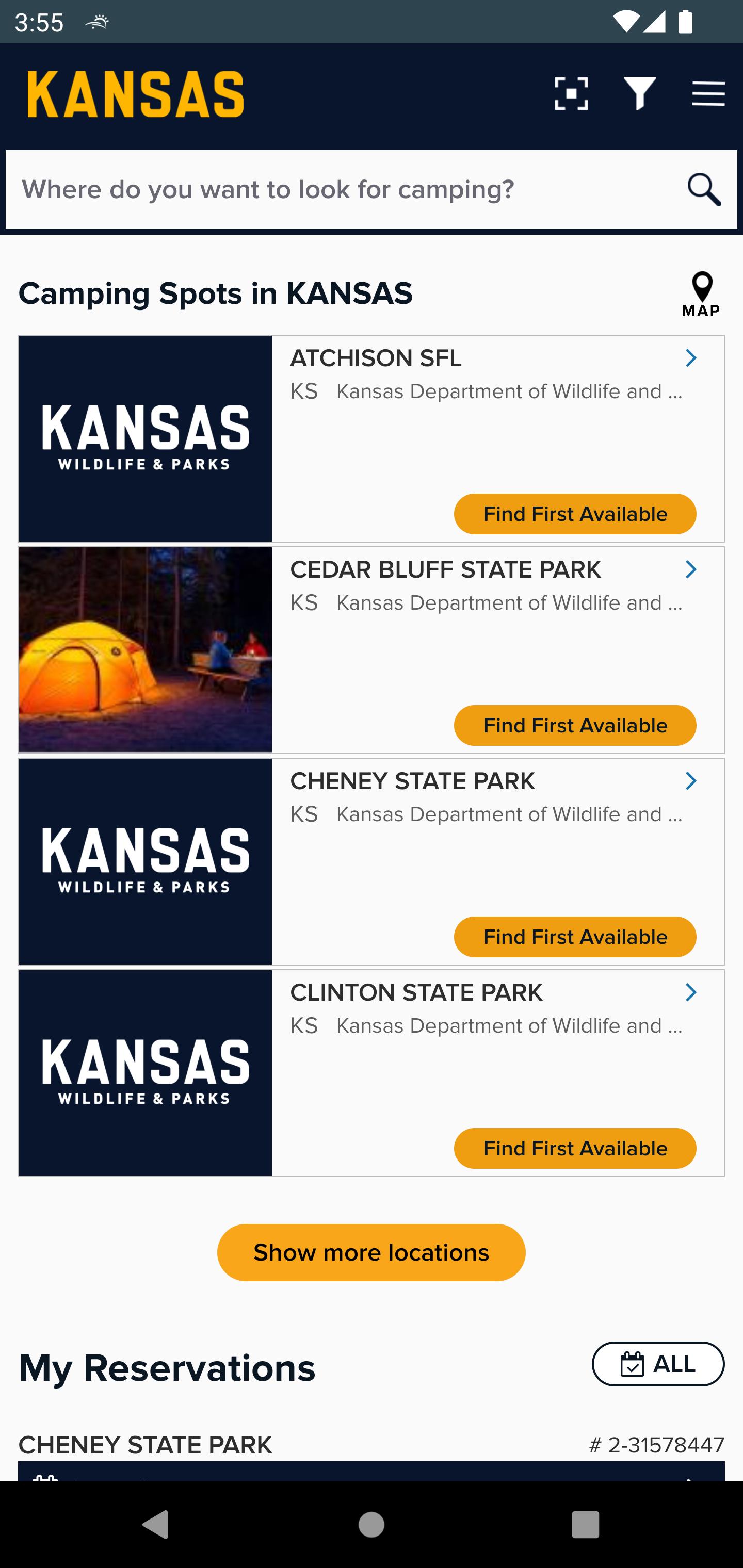
Task: Go back using system navigation
Action: [x=155, y=1525]
